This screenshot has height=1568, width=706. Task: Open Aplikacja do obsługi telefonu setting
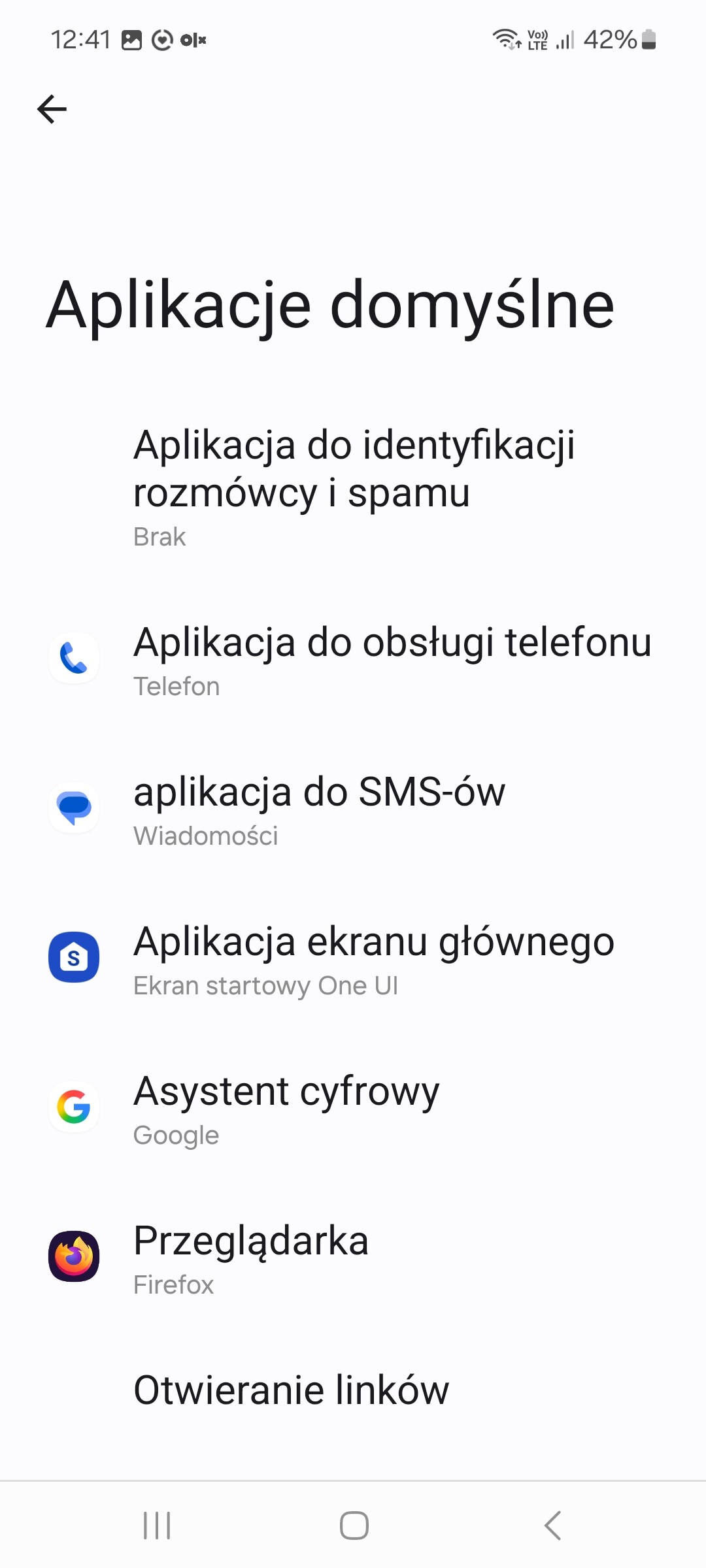click(353, 659)
